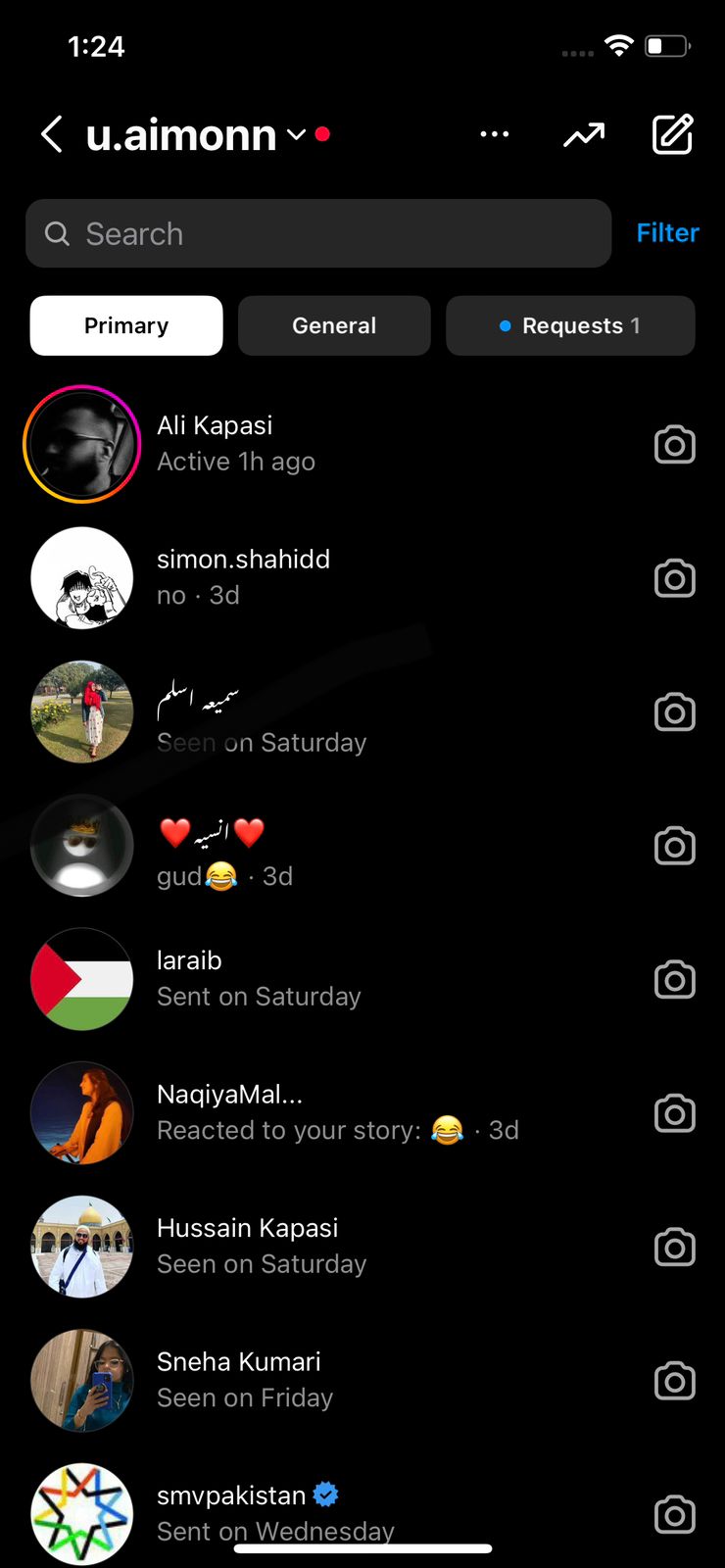
Task: Open the camera next to simon.shahidd
Action: 674,578
